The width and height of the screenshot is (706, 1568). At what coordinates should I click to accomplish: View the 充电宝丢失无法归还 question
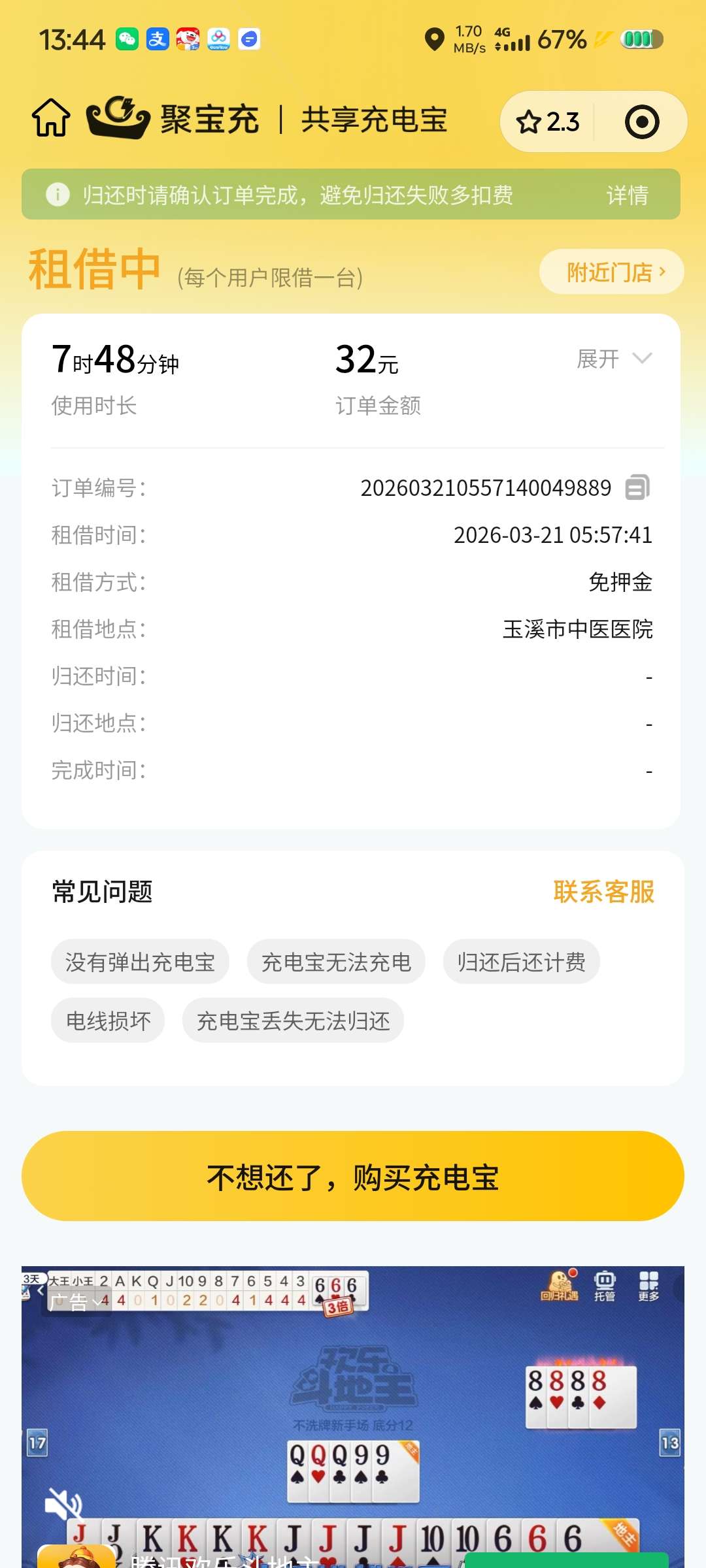tap(293, 1021)
